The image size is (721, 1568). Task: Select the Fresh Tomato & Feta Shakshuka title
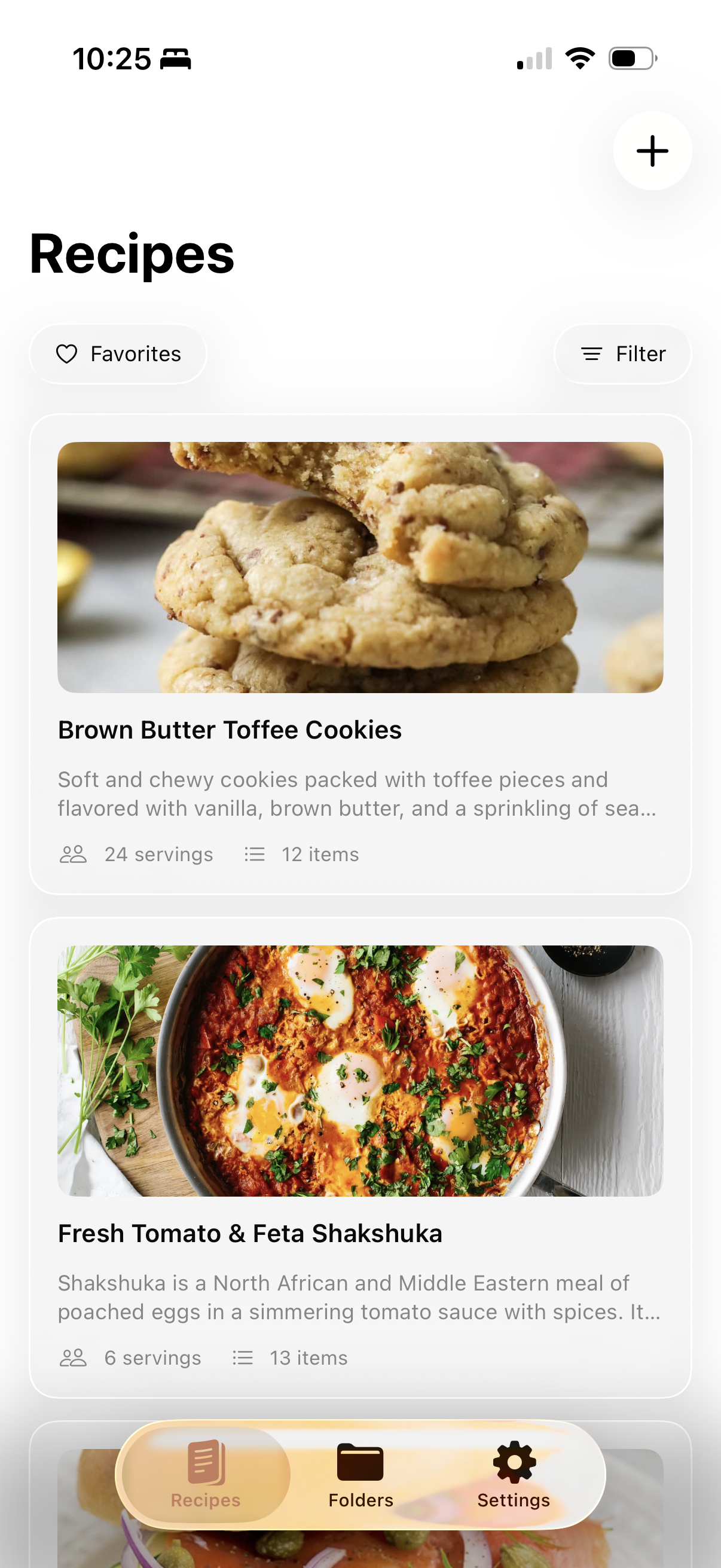(250, 1233)
